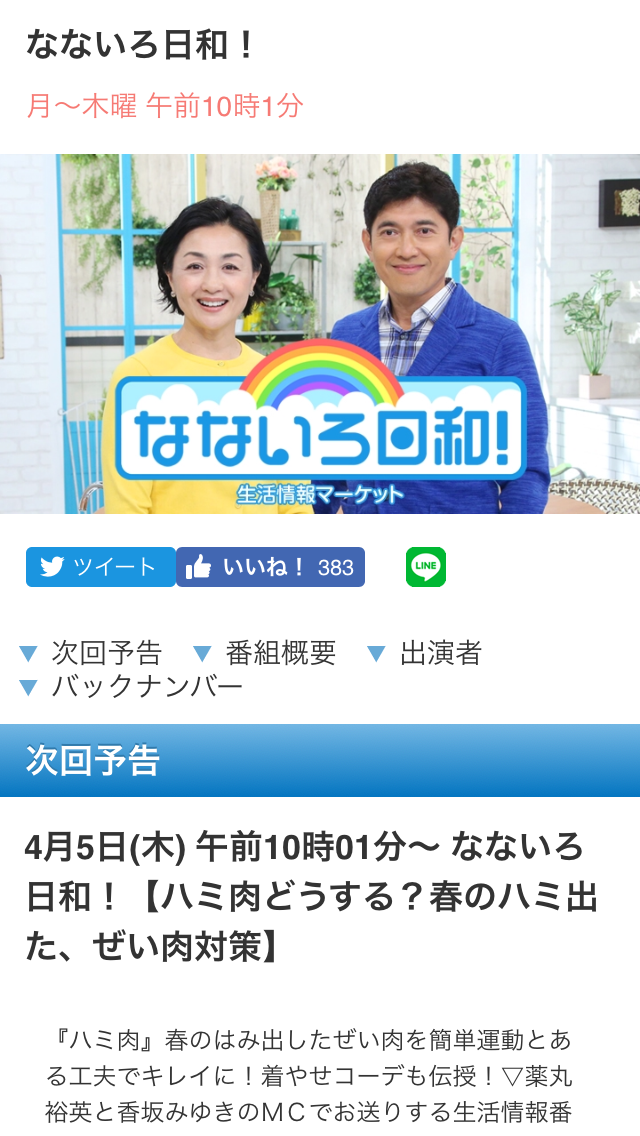The width and height of the screenshot is (640, 1136).
Task: Jump to 次回予告 section
Action: coord(105,653)
